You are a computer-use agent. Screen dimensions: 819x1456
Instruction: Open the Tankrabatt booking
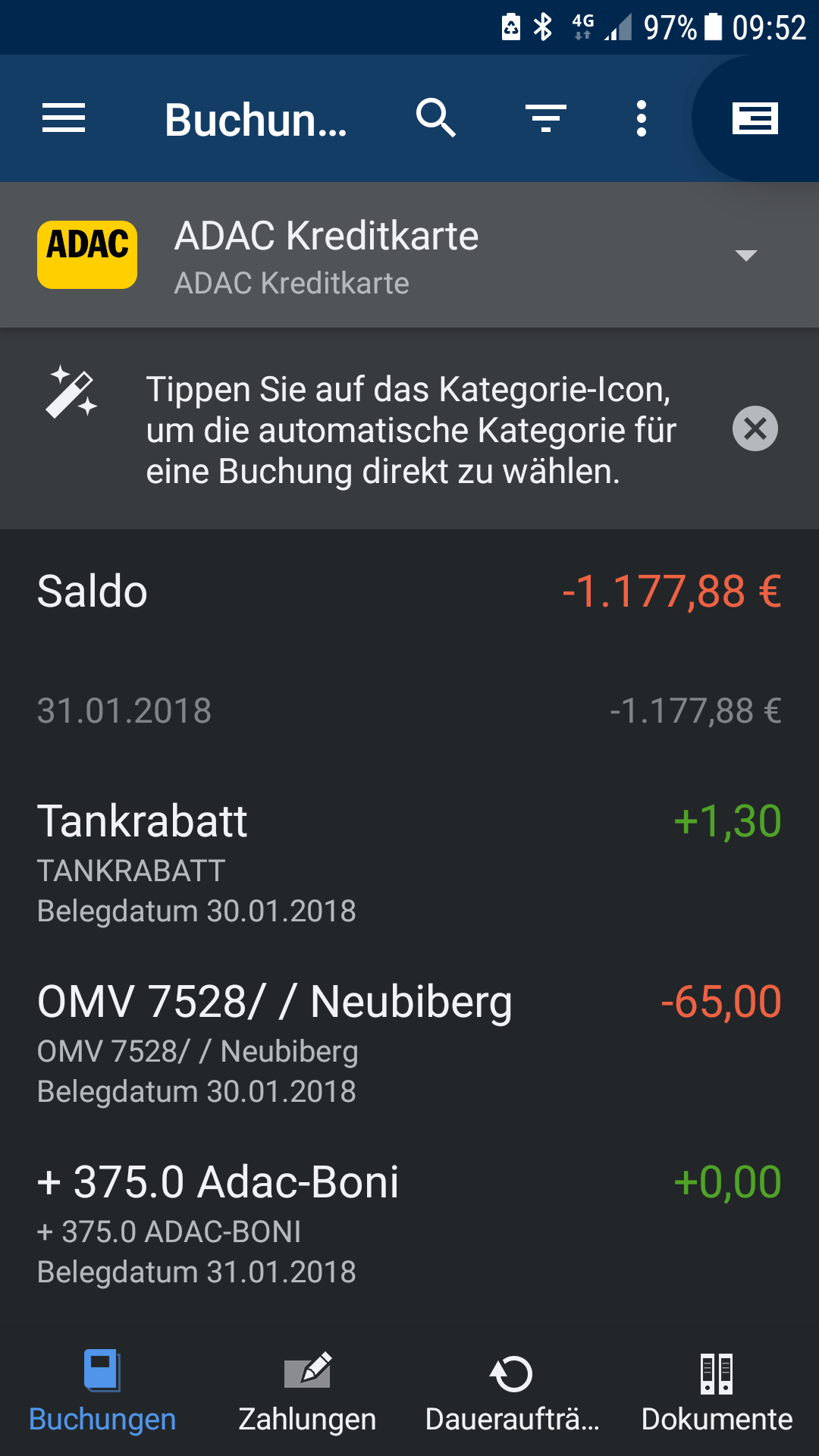[409, 864]
